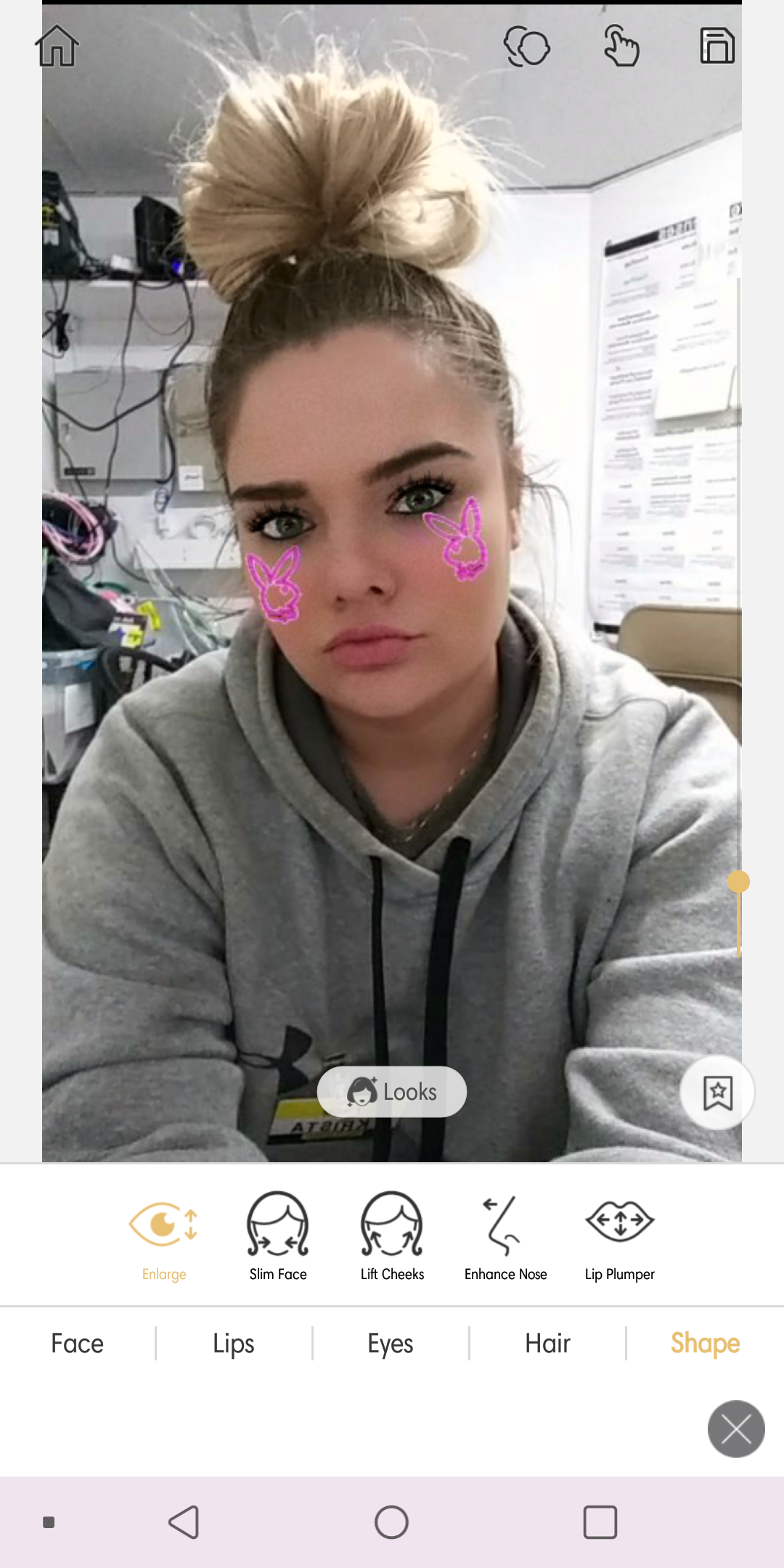Image resolution: width=784 pixels, height=1568 pixels.
Task: Switch to the Eyes tab
Action: pos(391,1344)
